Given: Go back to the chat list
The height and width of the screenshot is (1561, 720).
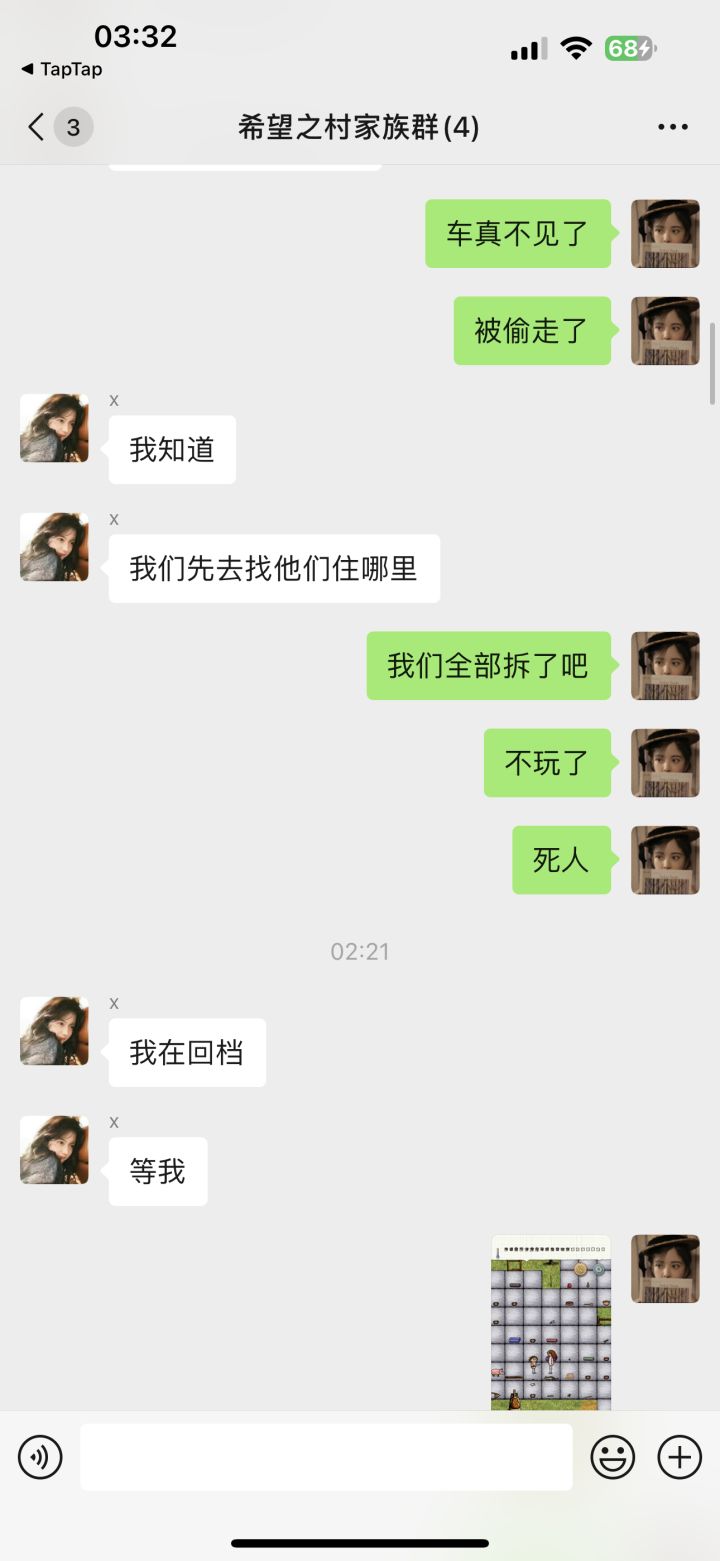Looking at the screenshot, I should [x=38, y=127].
